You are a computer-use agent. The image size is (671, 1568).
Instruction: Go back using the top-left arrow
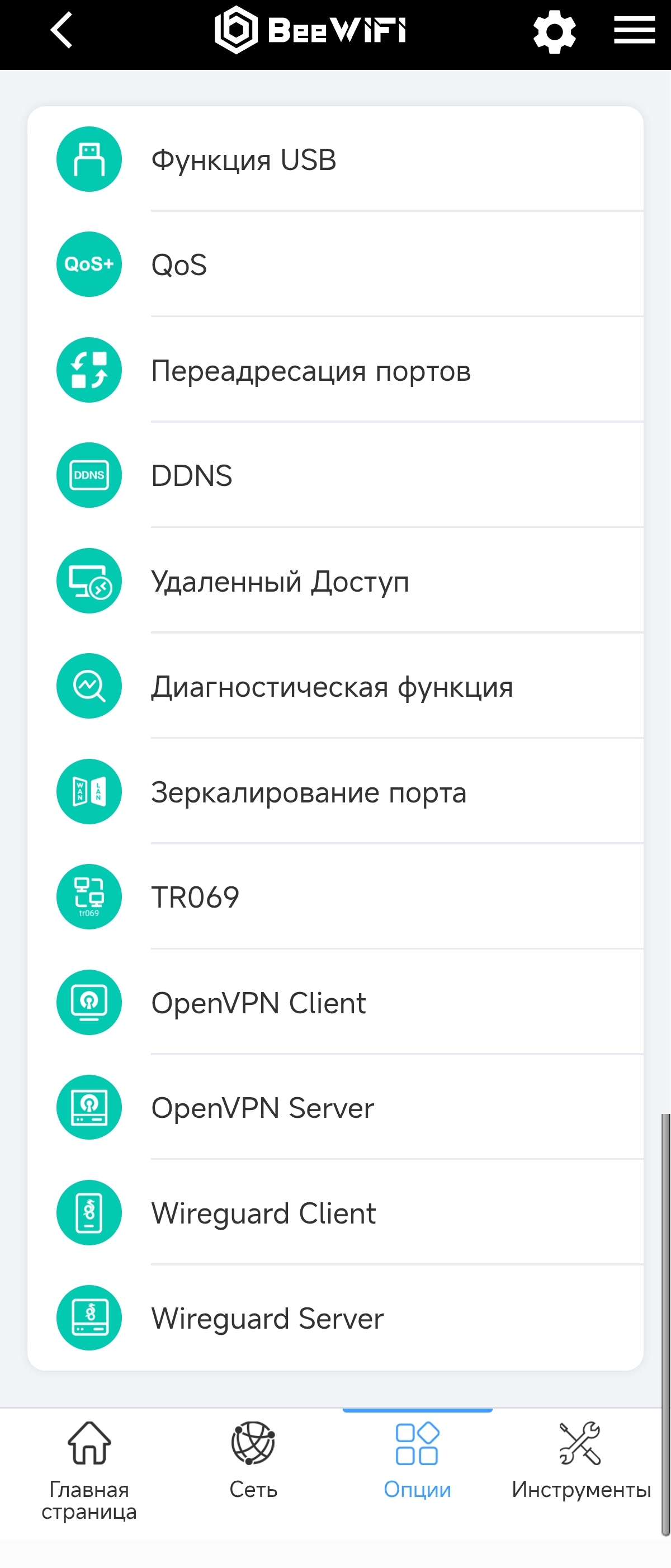coord(62,30)
